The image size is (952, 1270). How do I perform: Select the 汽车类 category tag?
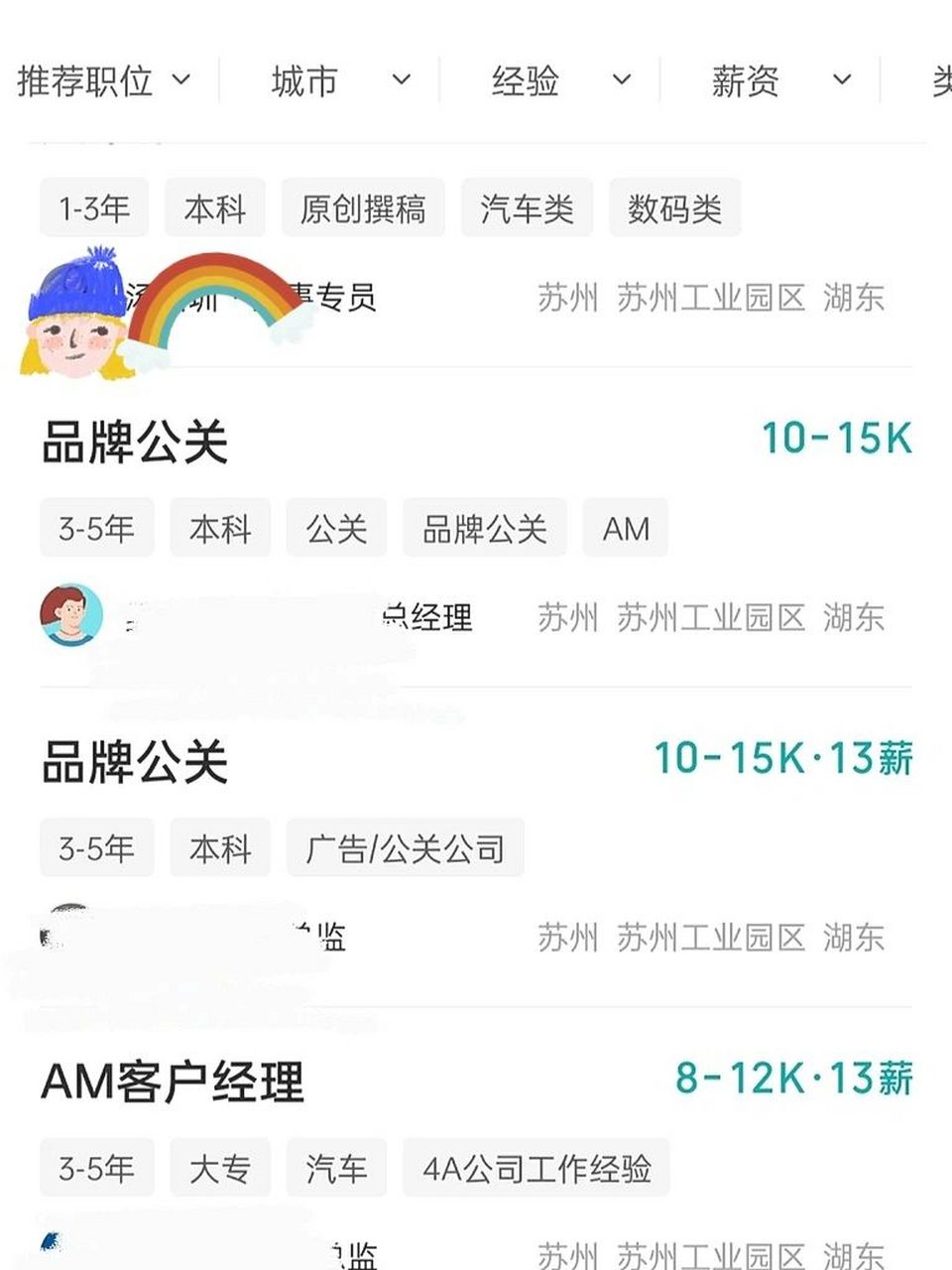click(527, 208)
